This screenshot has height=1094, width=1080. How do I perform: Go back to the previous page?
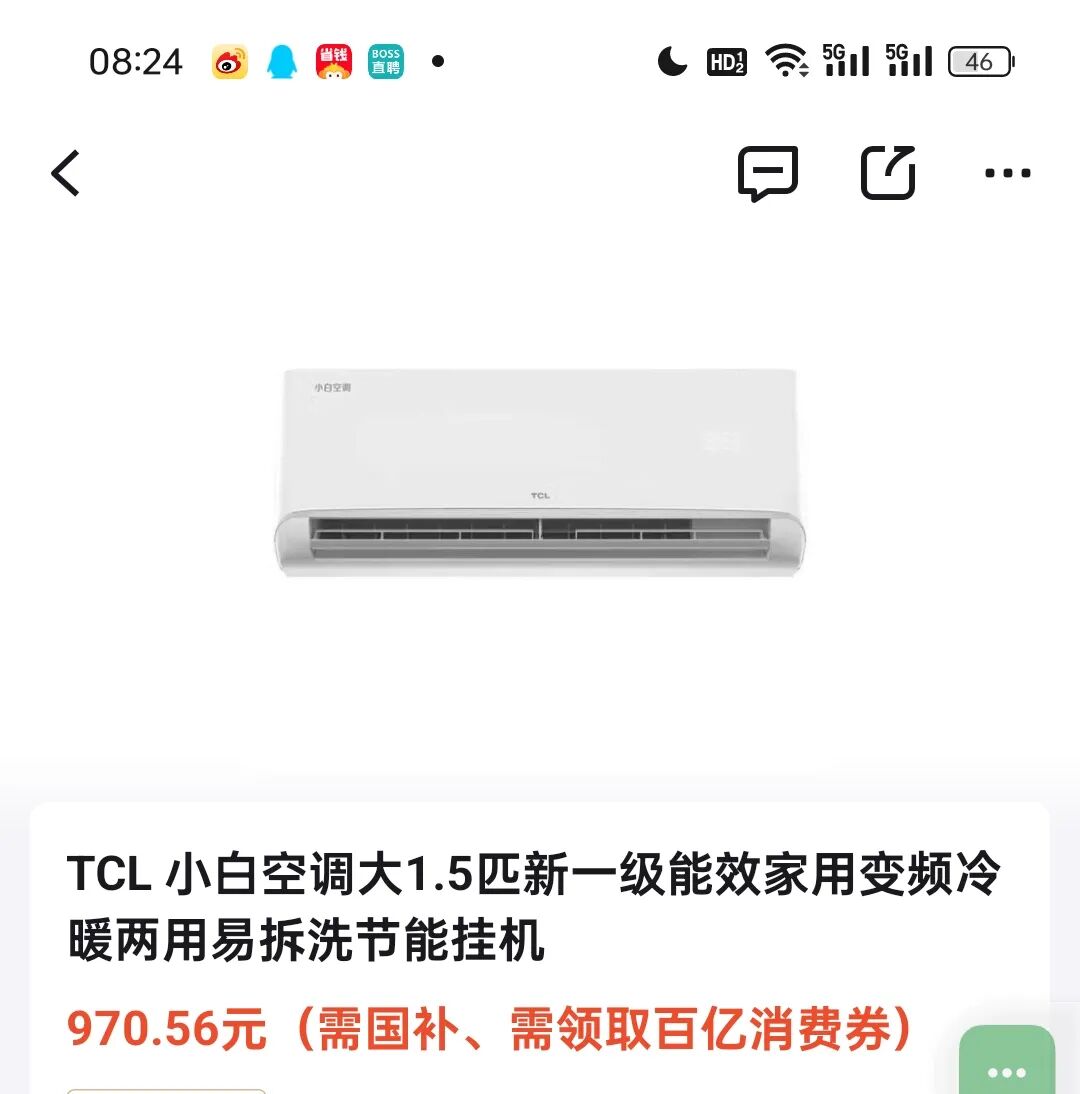(x=66, y=173)
